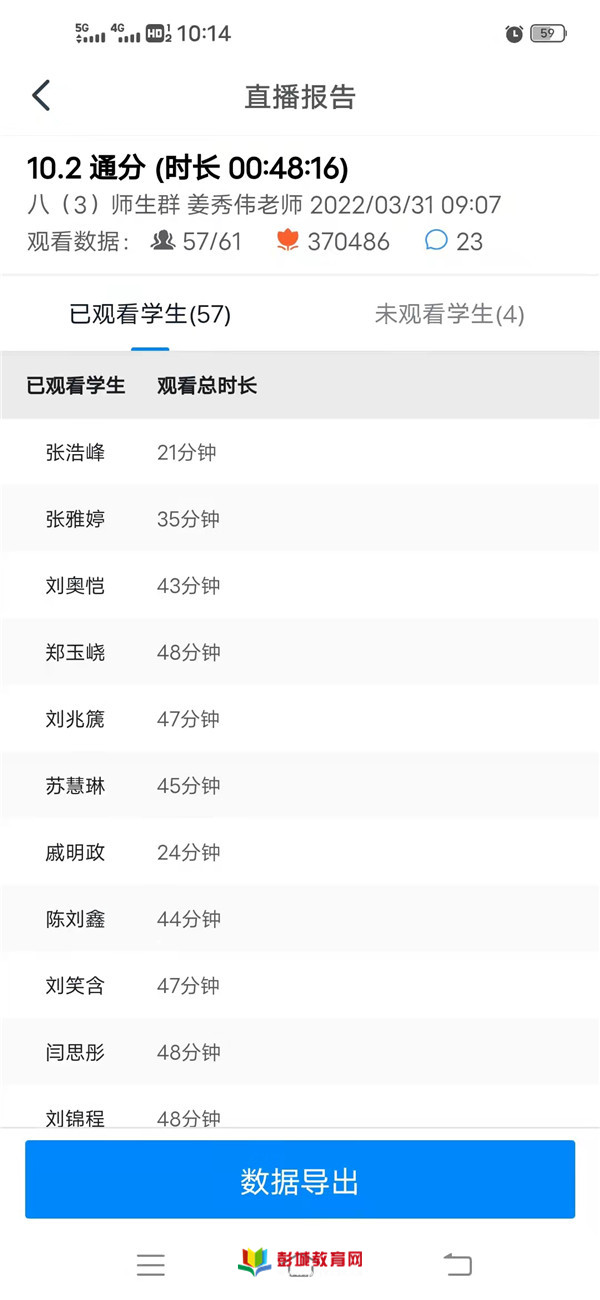Viewport: 600px width, 1300px height.
Task: Tap the system back button in navigation bar
Action: tap(457, 1264)
